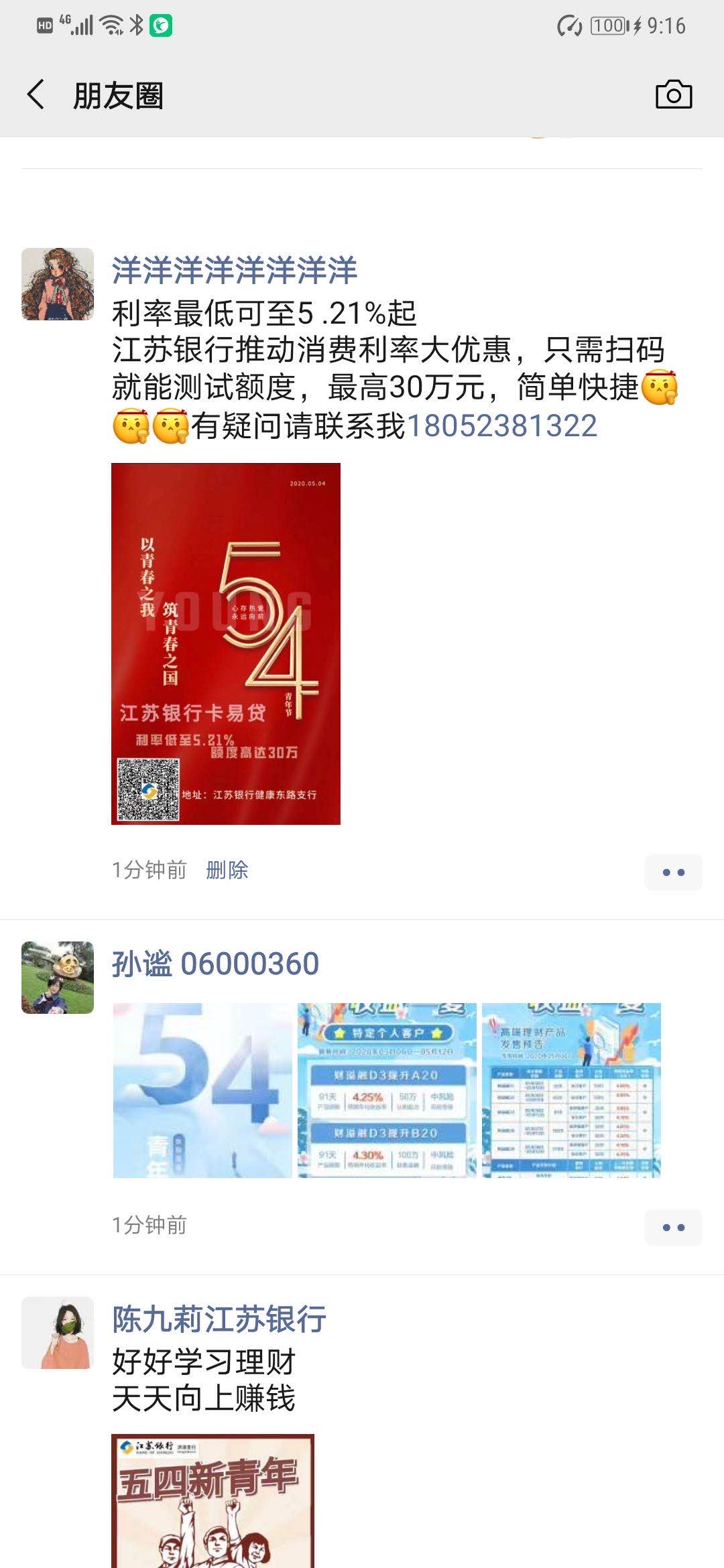This screenshot has width=724, height=1568.
Task: Open the camera to post a moment
Action: pyautogui.click(x=673, y=94)
